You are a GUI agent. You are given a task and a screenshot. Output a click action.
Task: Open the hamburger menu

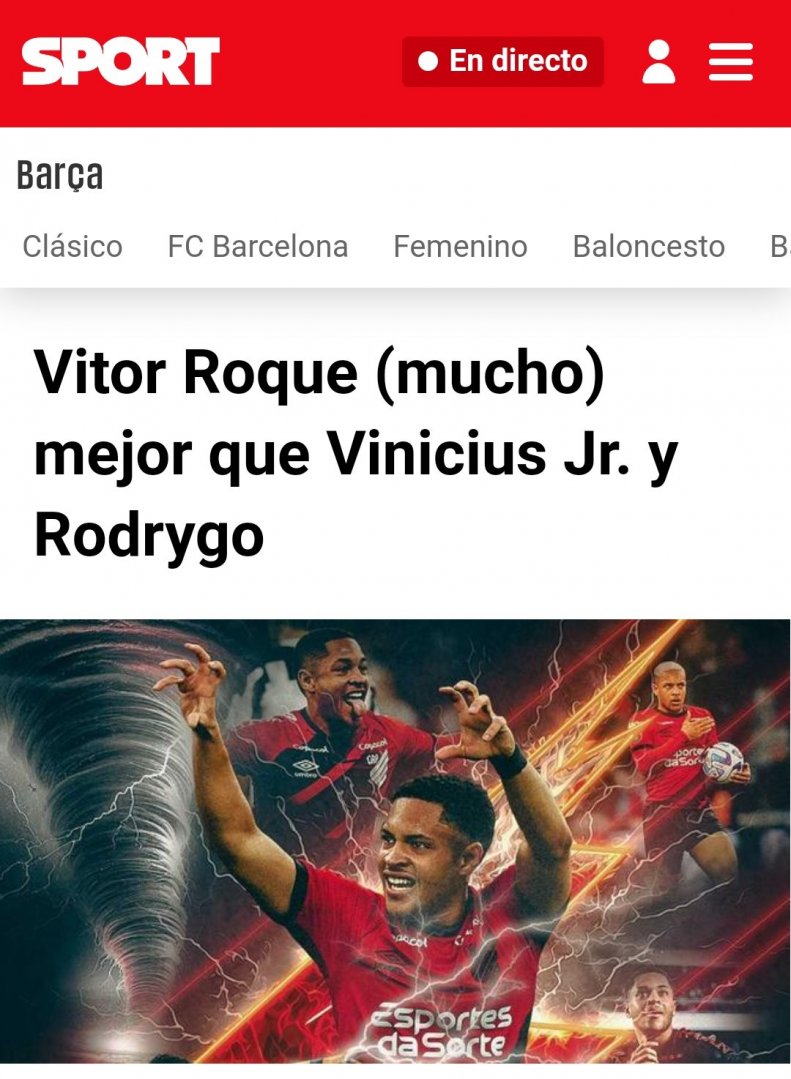coord(731,62)
